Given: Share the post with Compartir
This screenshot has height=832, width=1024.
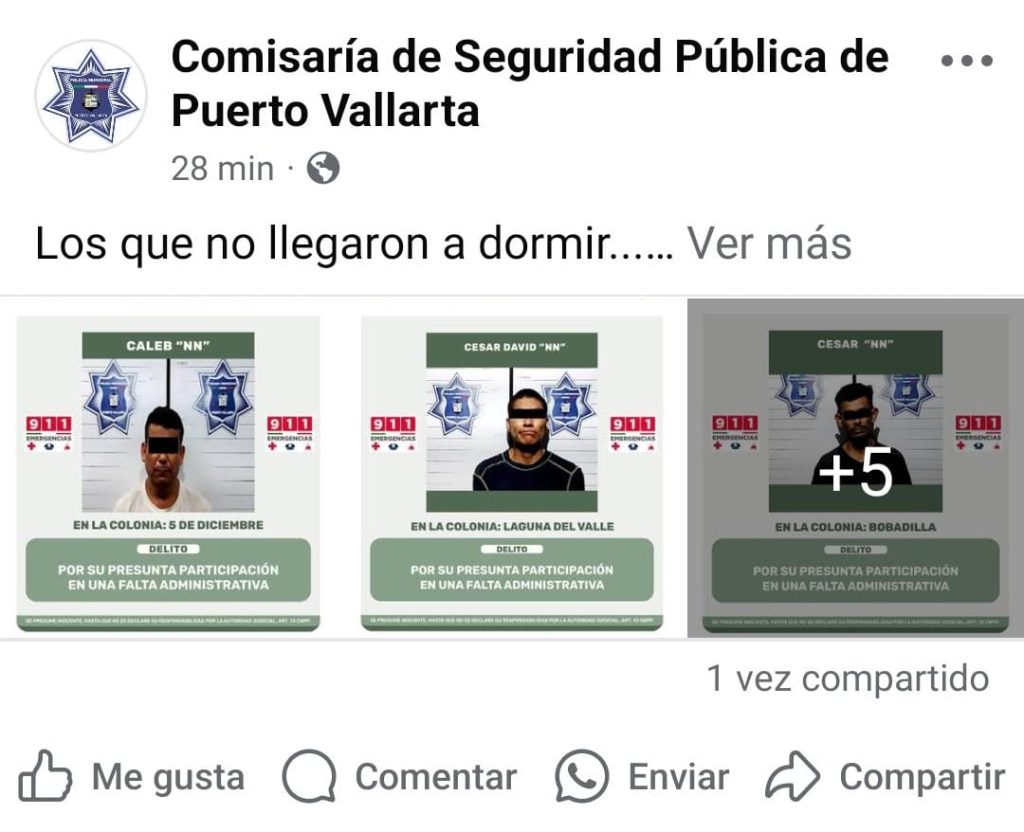Looking at the screenshot, I should click(x=885, y=777).
